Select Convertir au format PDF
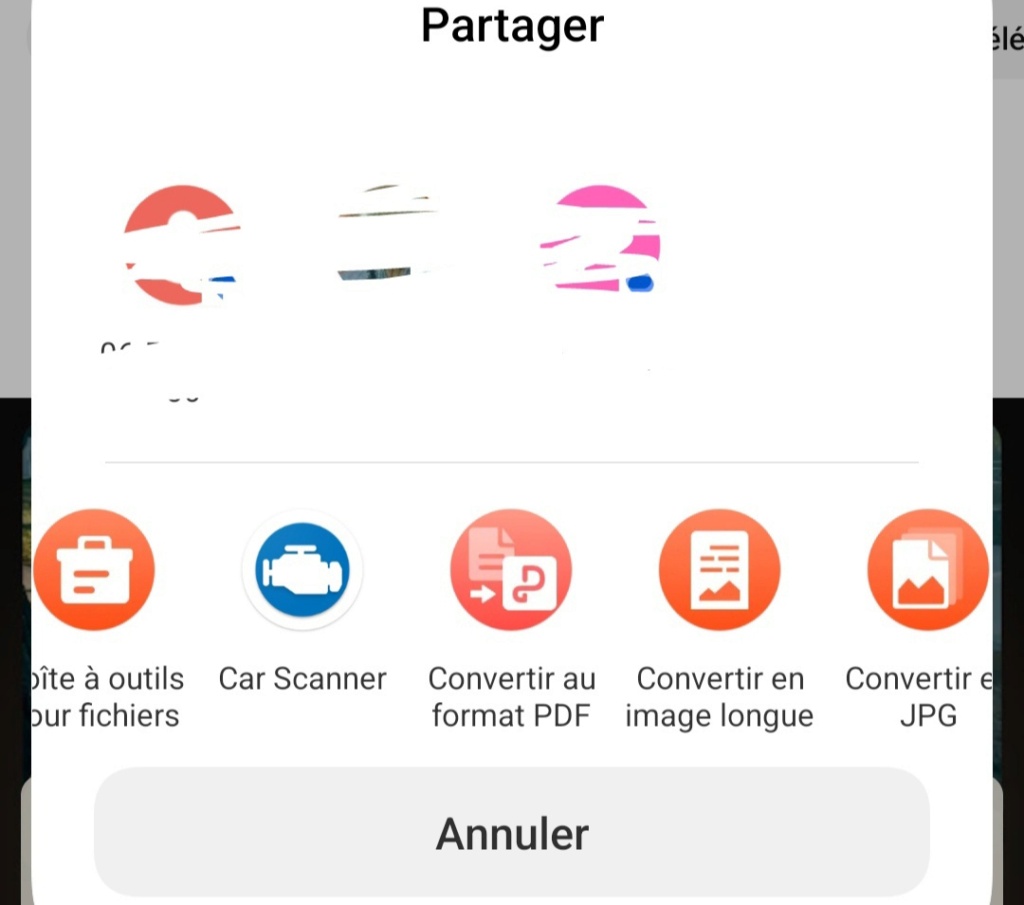This screenshot has width=1024, height=905. [511, 570]
